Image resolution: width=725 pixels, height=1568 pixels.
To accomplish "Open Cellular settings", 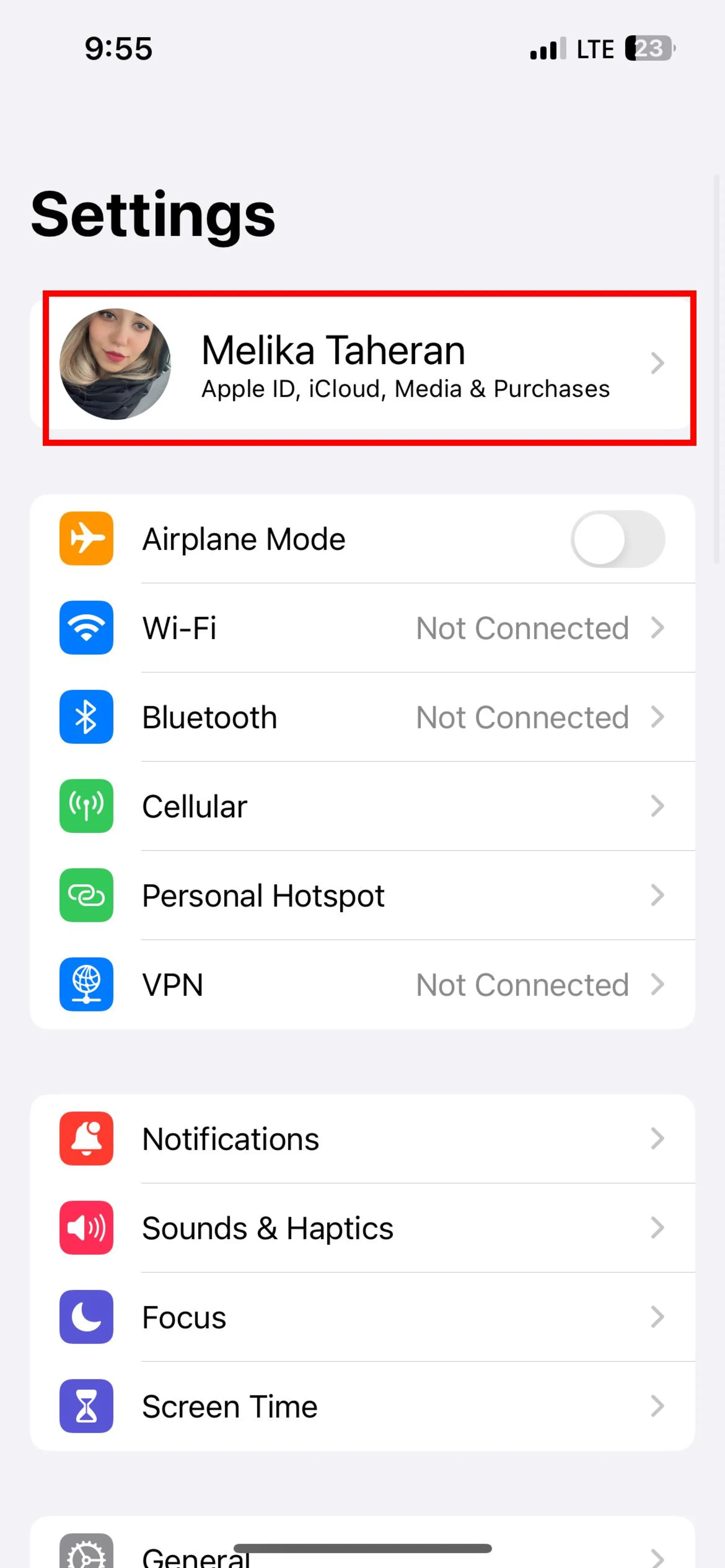I will [366, 806].
